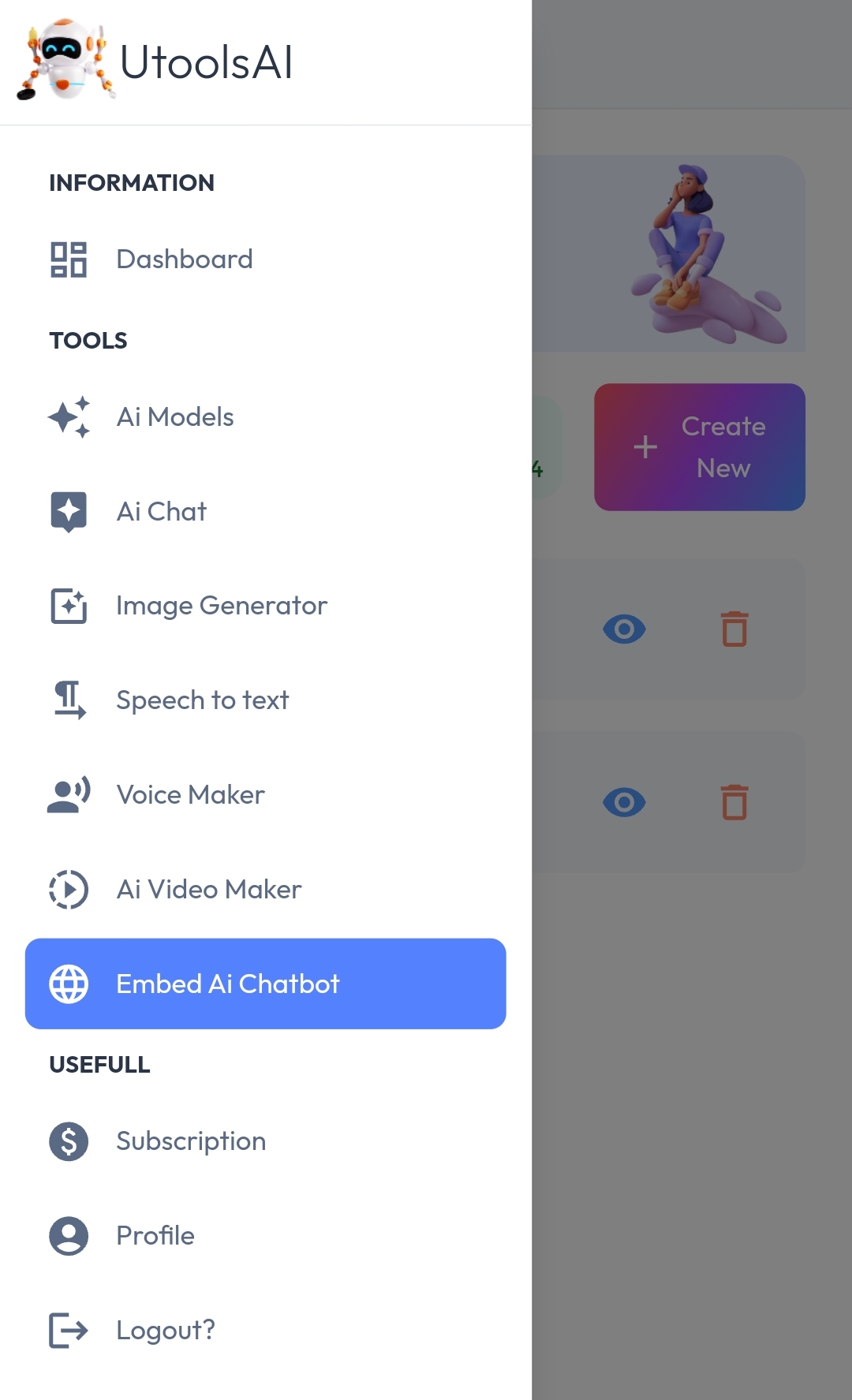Select Image Generator
The height and width of the screenshot is (1400, 852).
tap(222, 606)
